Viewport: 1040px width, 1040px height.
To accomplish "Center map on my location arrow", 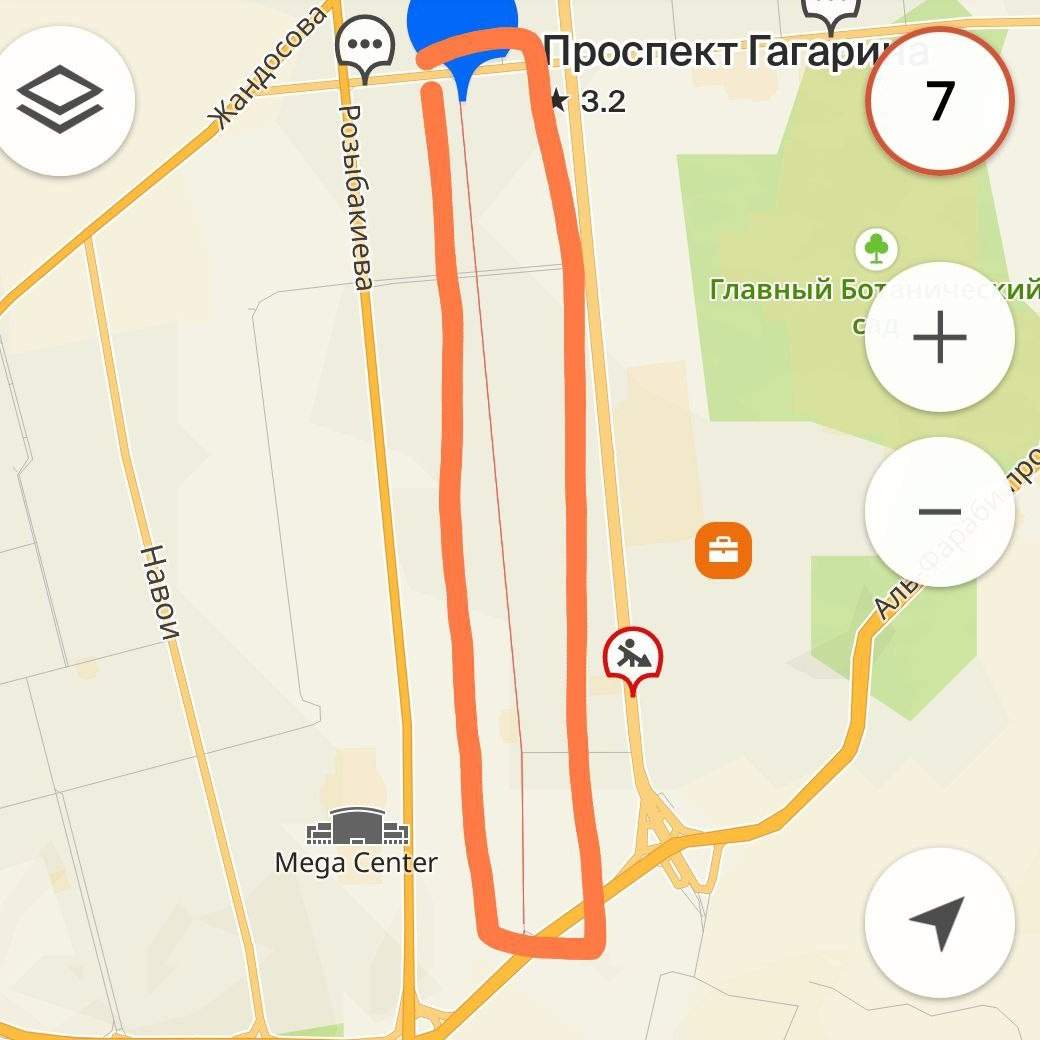I will [939, 922].
